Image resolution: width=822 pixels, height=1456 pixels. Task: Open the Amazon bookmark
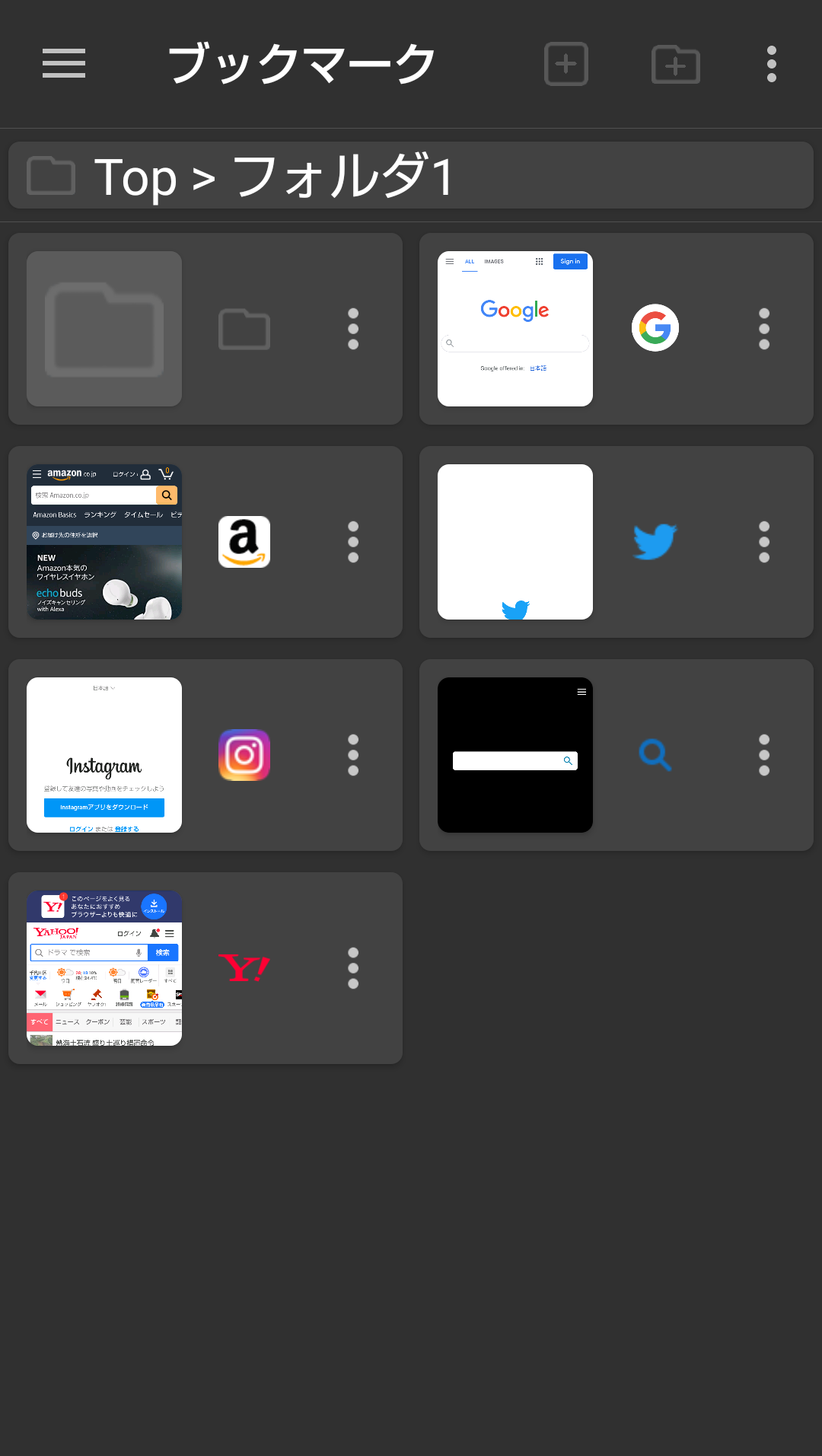pos(104,542)
